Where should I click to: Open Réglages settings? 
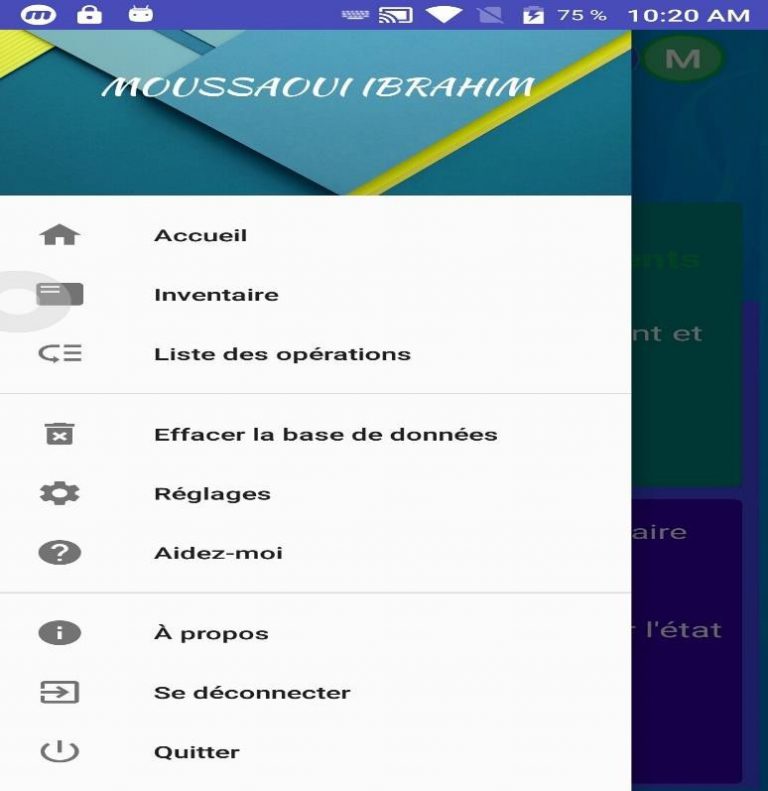point(212,494)
